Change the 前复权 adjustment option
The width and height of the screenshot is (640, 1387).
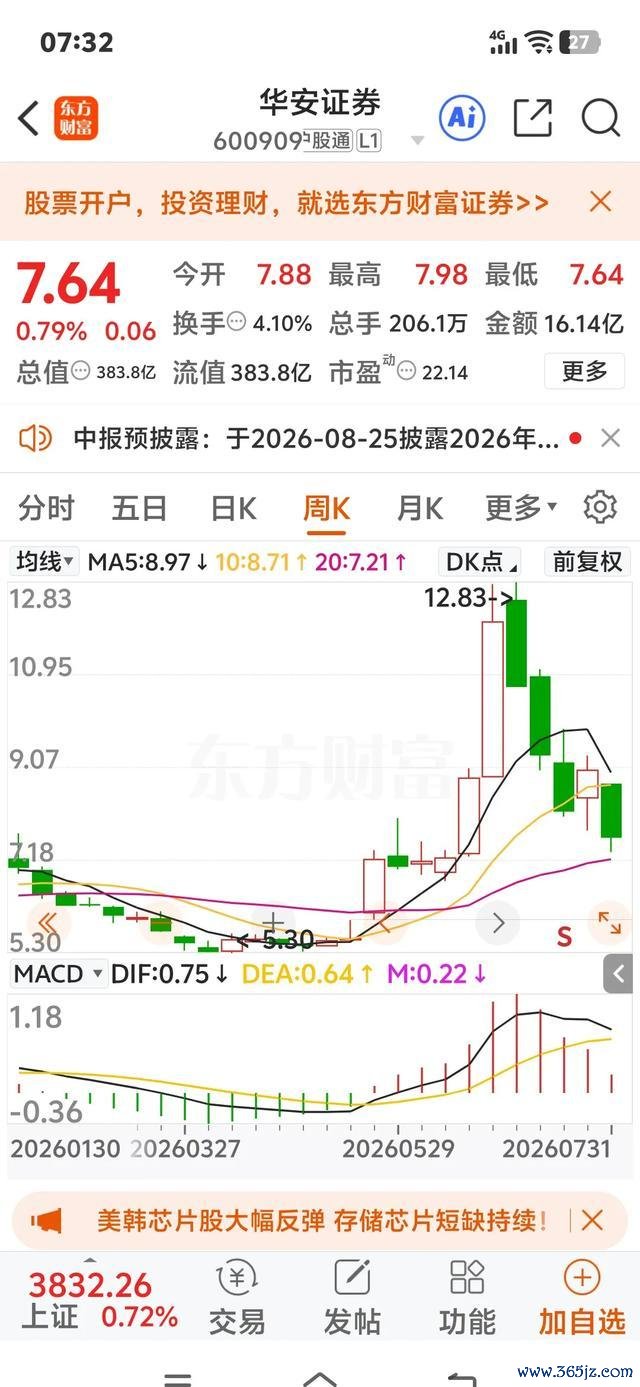click(587, 562)
